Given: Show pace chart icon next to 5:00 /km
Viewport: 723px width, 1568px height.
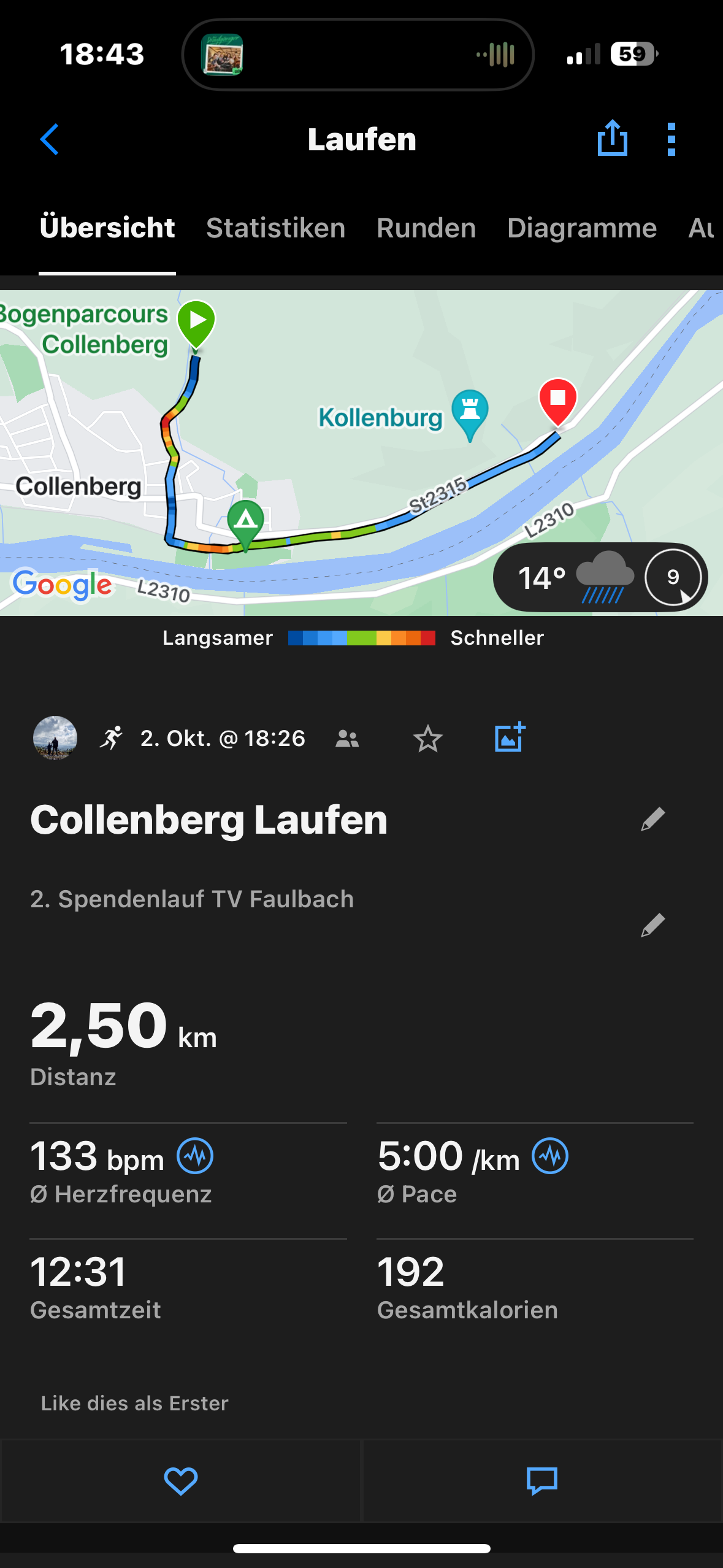Looking at the screenshot, I should 550,1156.
